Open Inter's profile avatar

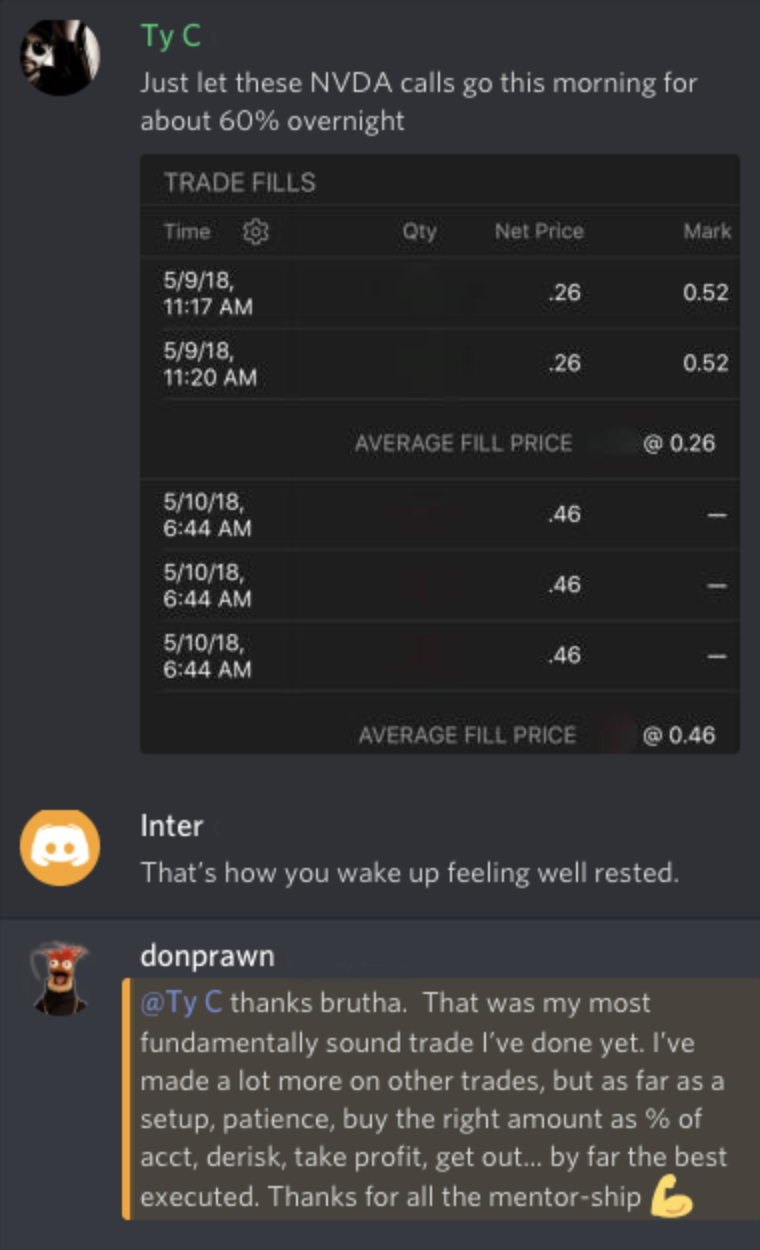(x=60, y=847)
